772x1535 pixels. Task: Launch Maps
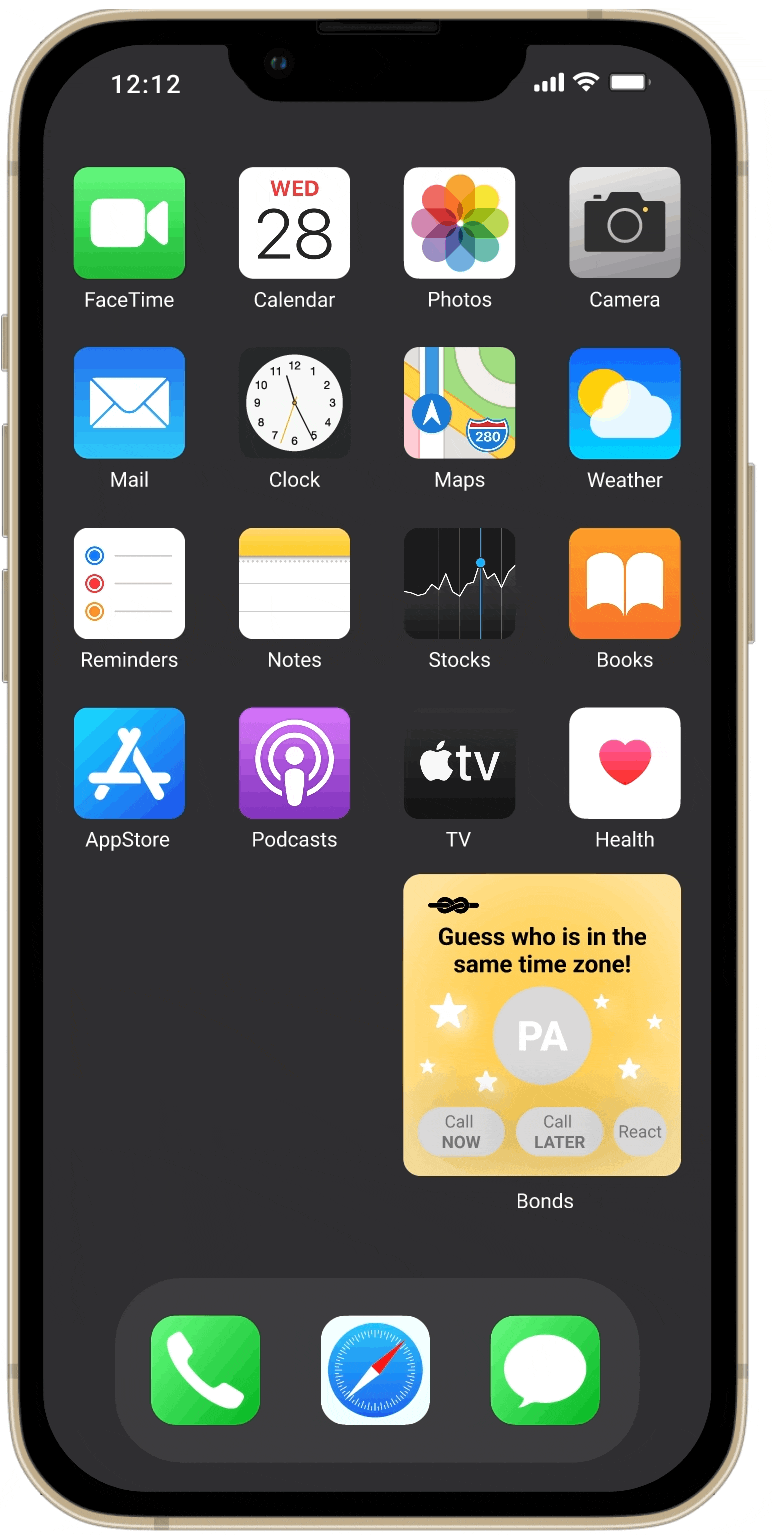coord(459,403)
